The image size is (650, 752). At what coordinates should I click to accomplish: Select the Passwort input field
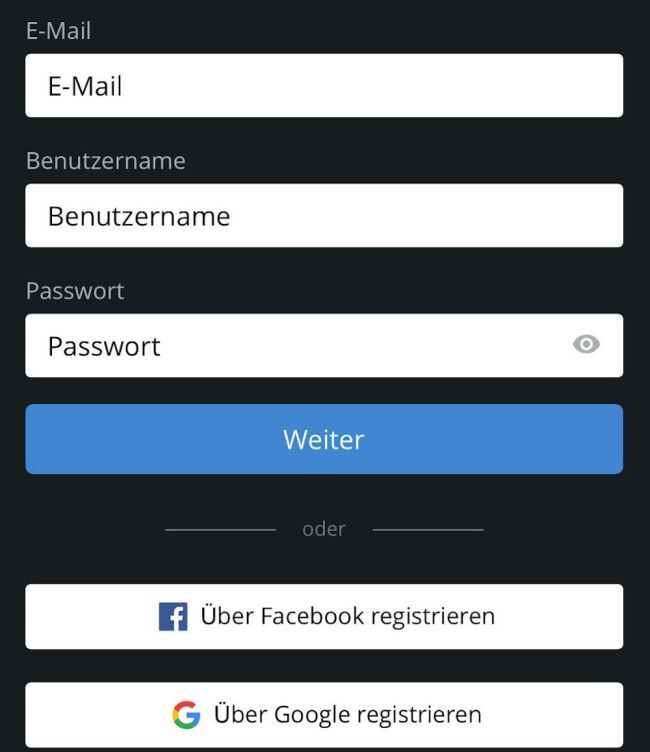(x=300, y=346)
